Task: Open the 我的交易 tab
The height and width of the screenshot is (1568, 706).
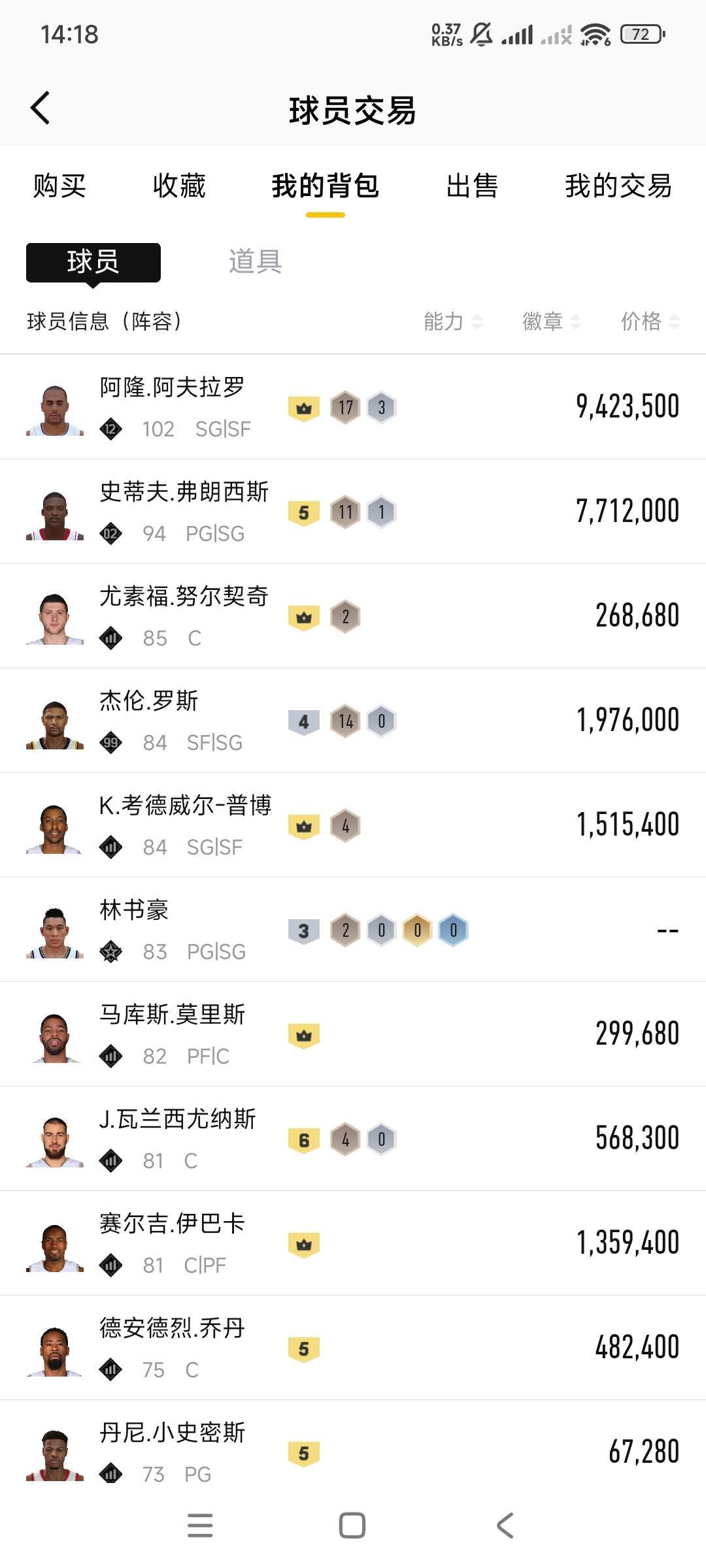Action: [x=618, y=187]
